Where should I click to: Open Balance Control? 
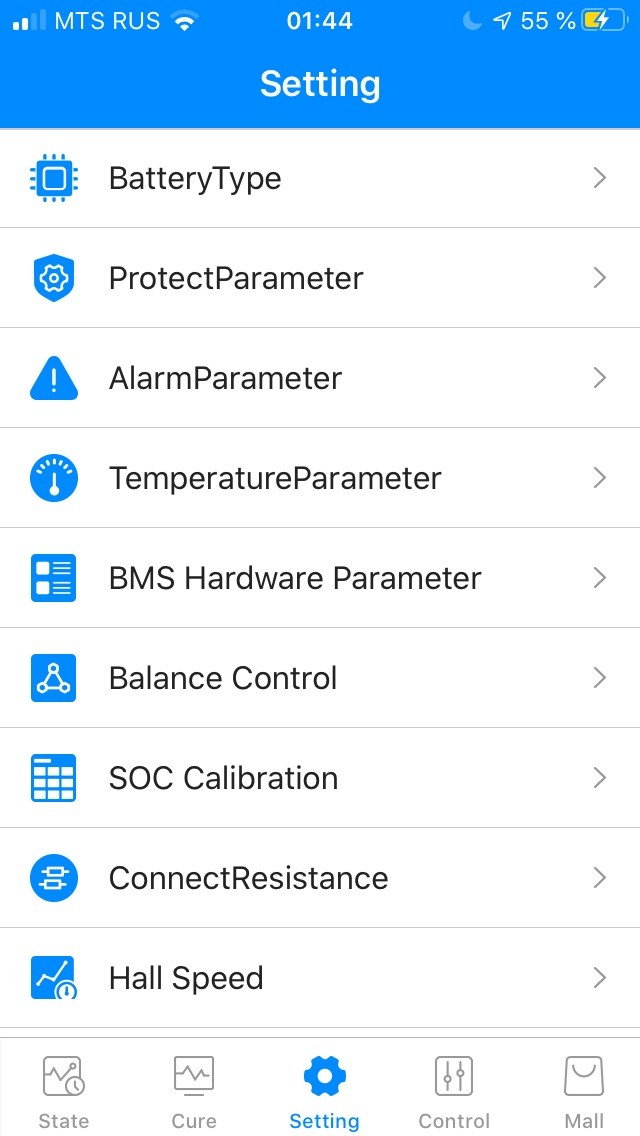point(320,678)
